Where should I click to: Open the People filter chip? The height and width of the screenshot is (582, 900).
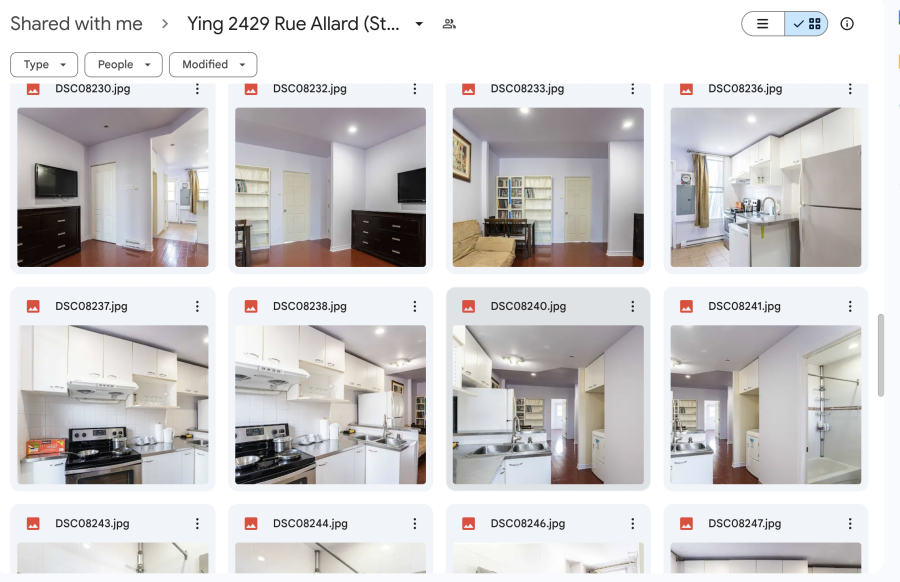click(123, 64)
